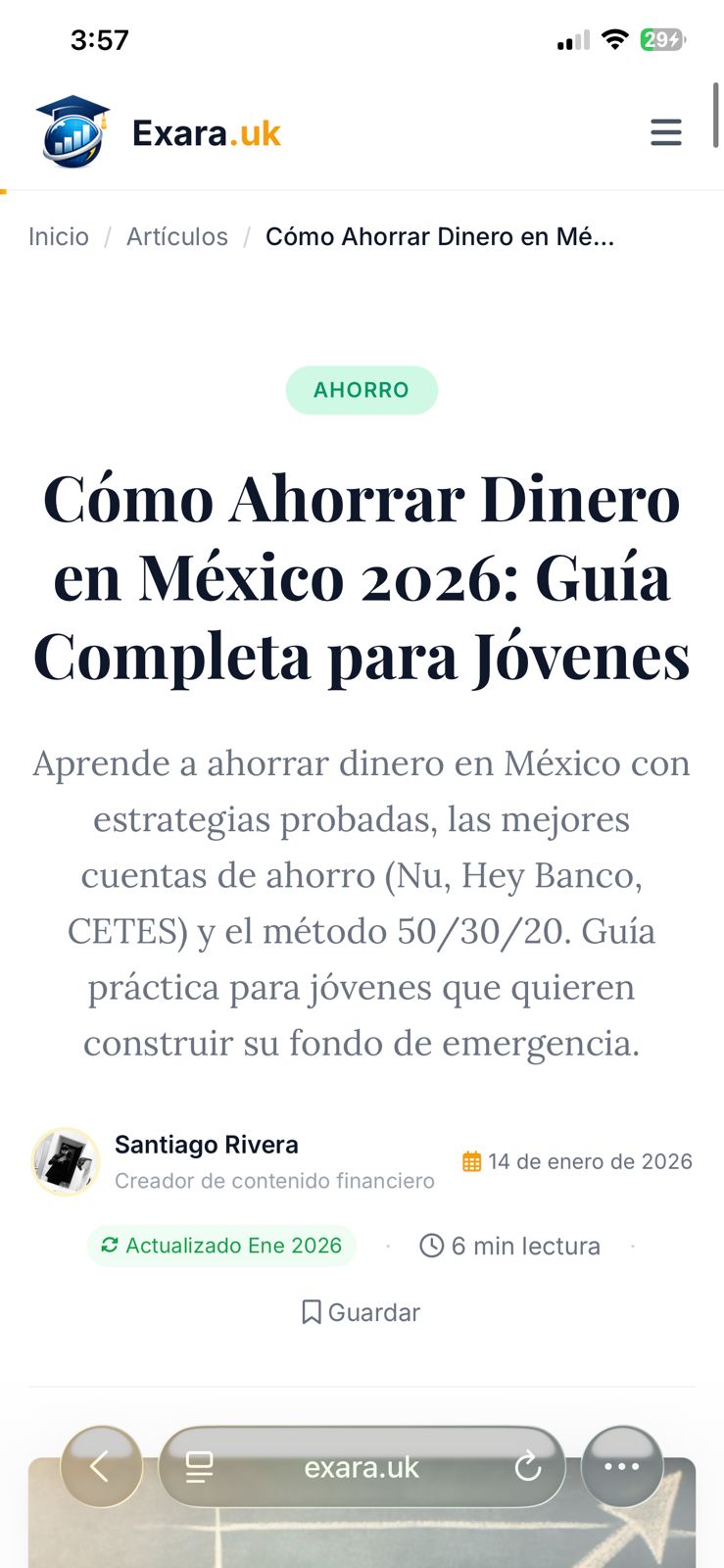The image size is (724, 1568).
Task: Open the hamburger navigation menu
Action: 665,132
